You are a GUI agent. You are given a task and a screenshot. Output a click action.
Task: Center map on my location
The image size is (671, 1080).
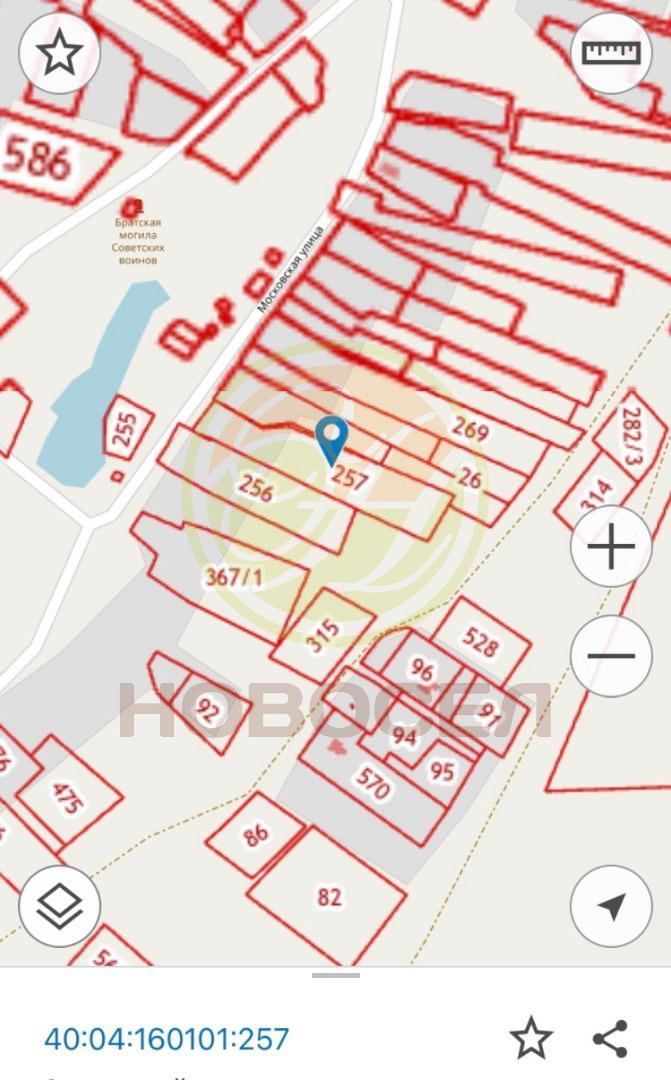coord(610,906)
